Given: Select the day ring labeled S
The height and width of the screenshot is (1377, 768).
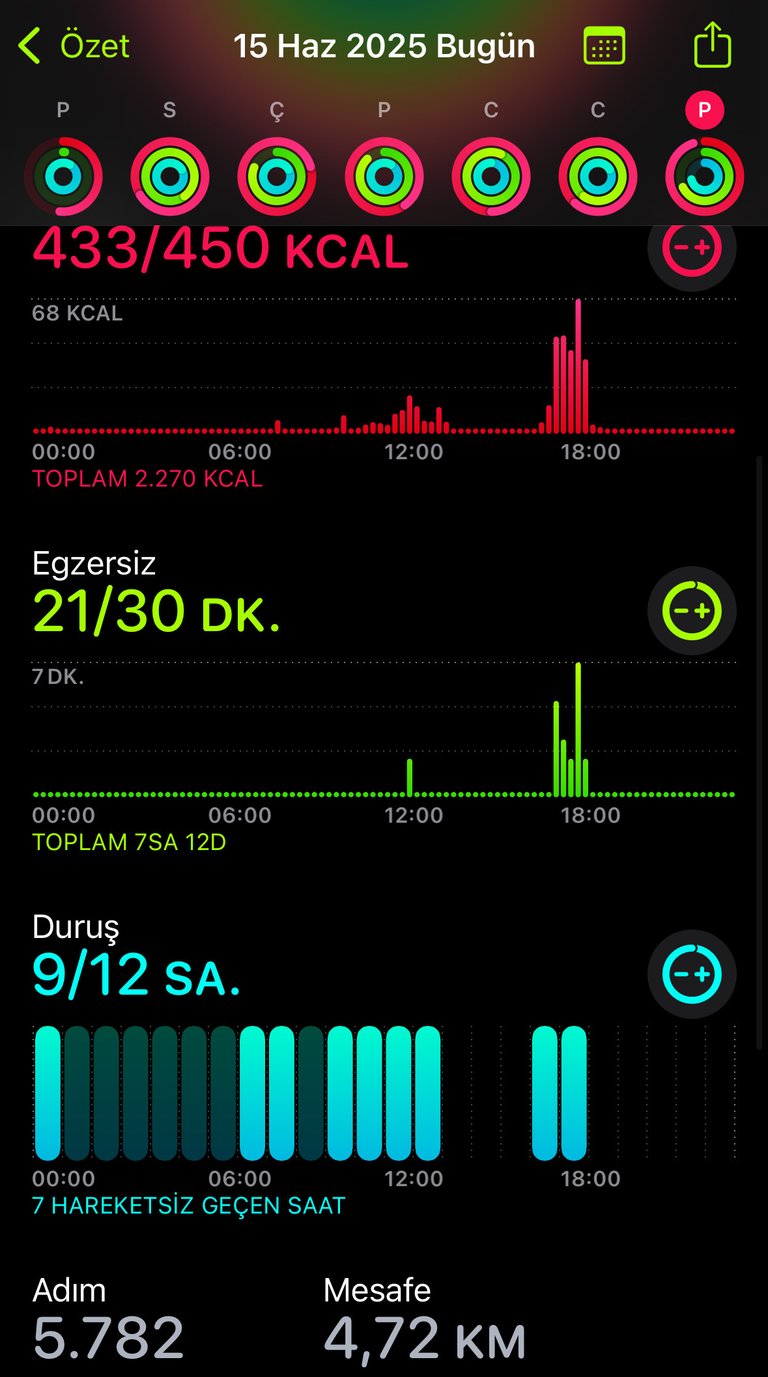Looking at the screenshot, I should point(170,176).
